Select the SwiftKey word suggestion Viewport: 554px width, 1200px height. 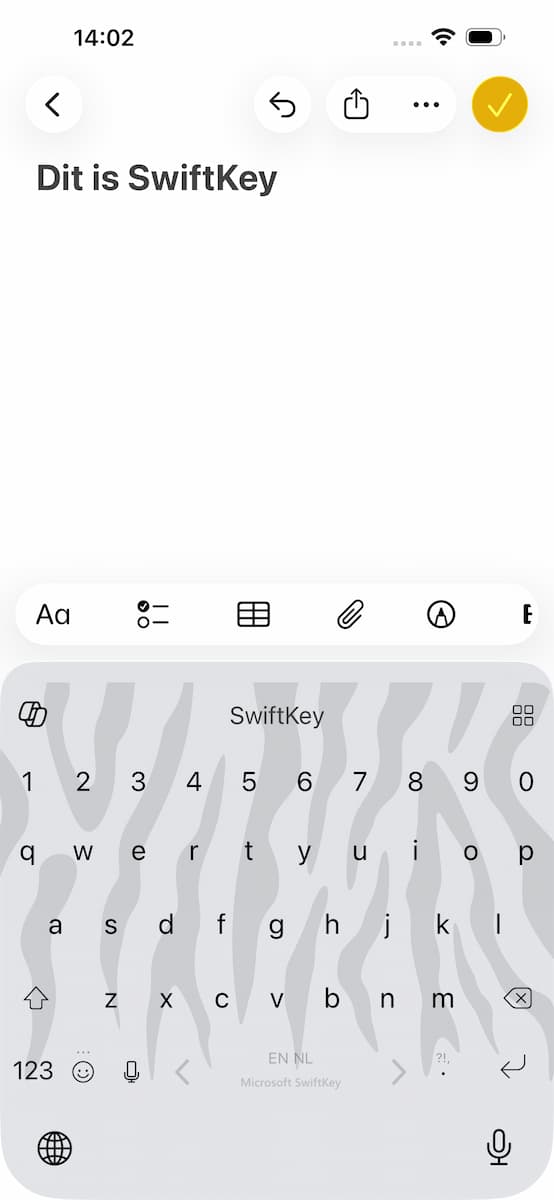tap(277, 715)
